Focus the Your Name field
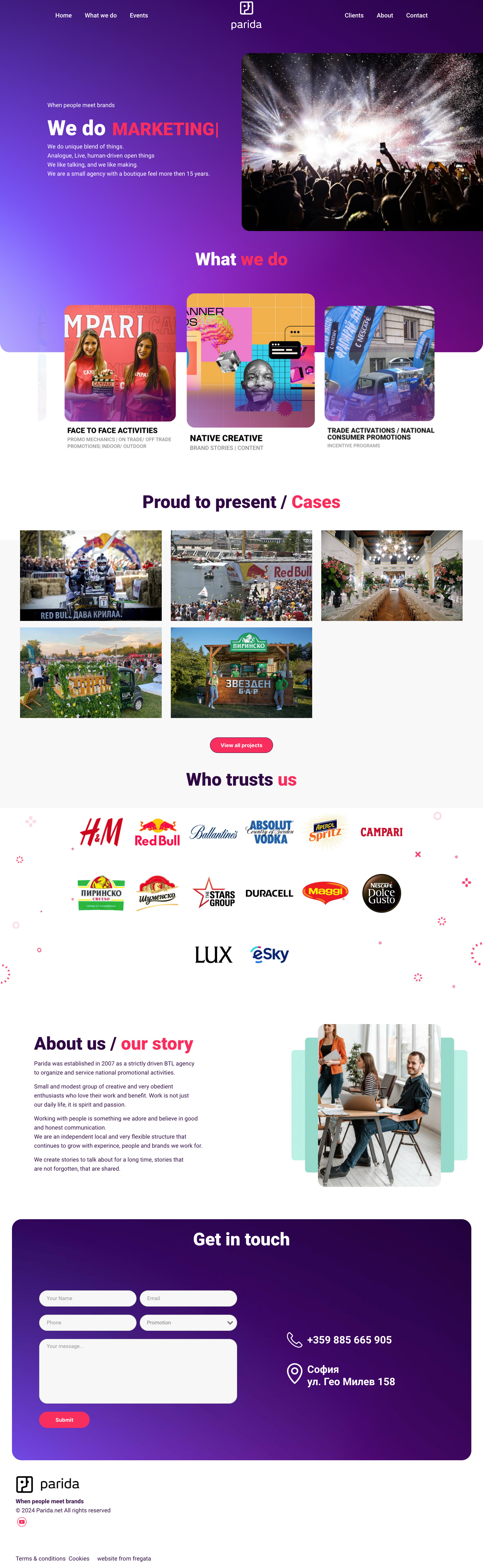The height and width of the screenshot is (1568, 483). point(88,1298)
